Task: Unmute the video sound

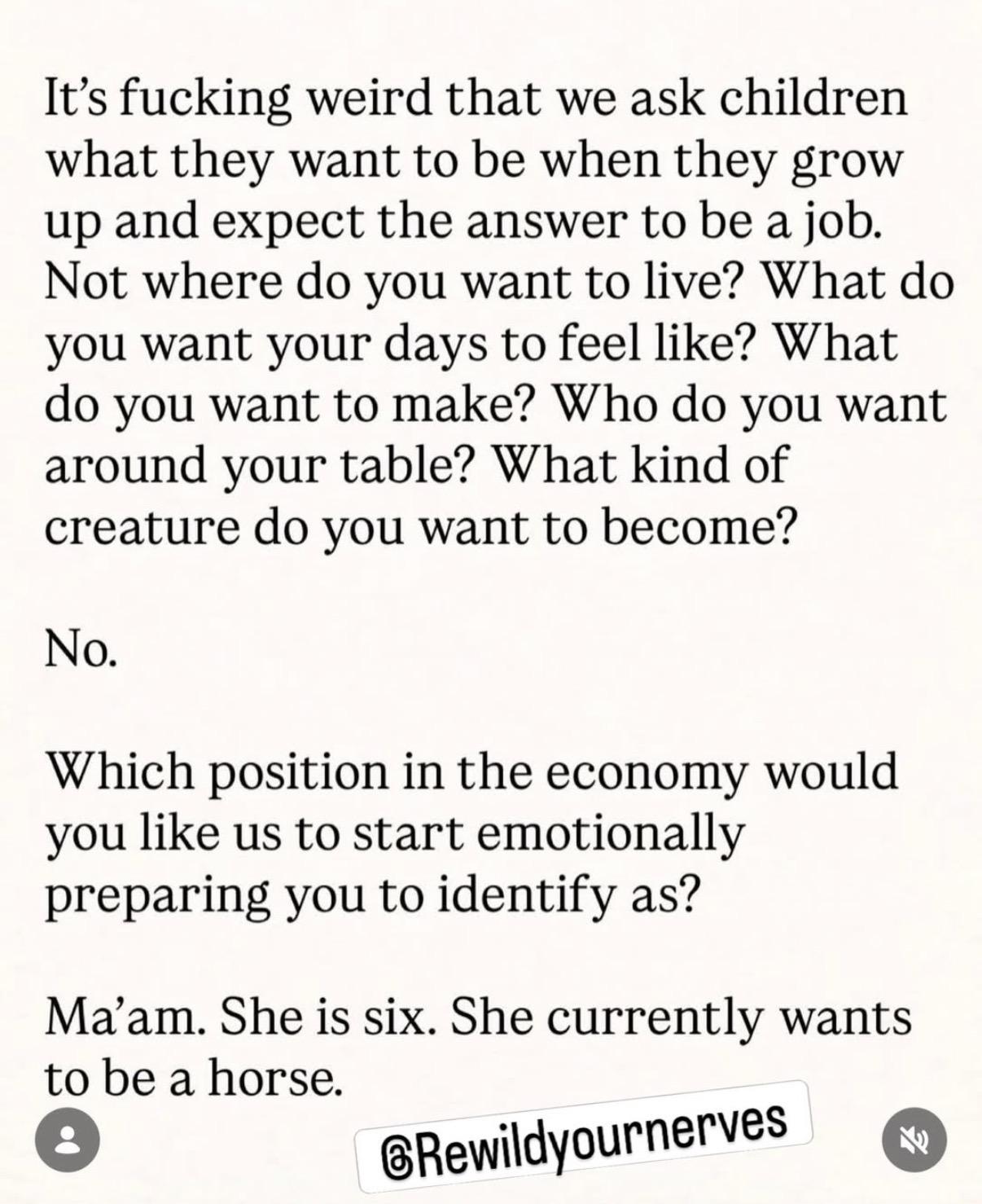Action: point(914,1141)
